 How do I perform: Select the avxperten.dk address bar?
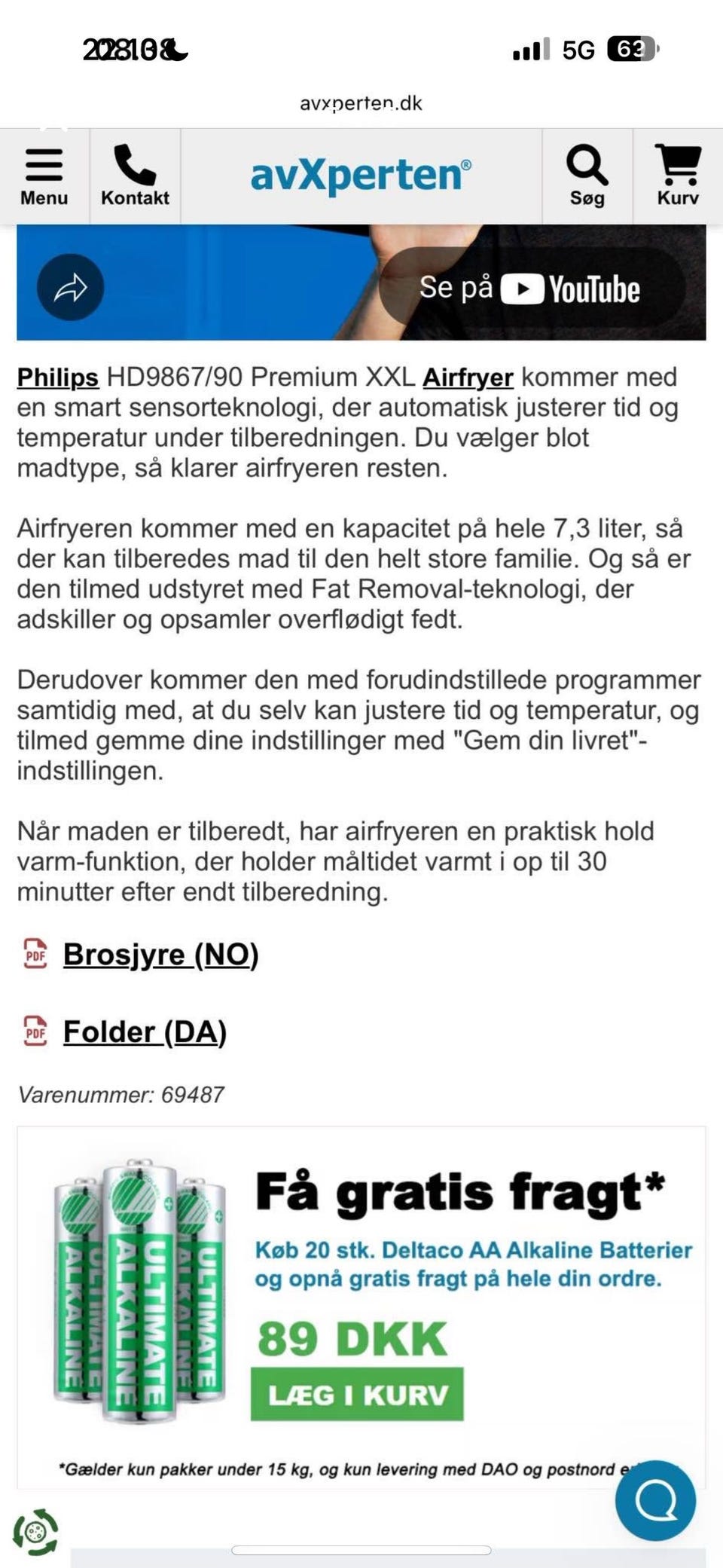click(361, 104)
